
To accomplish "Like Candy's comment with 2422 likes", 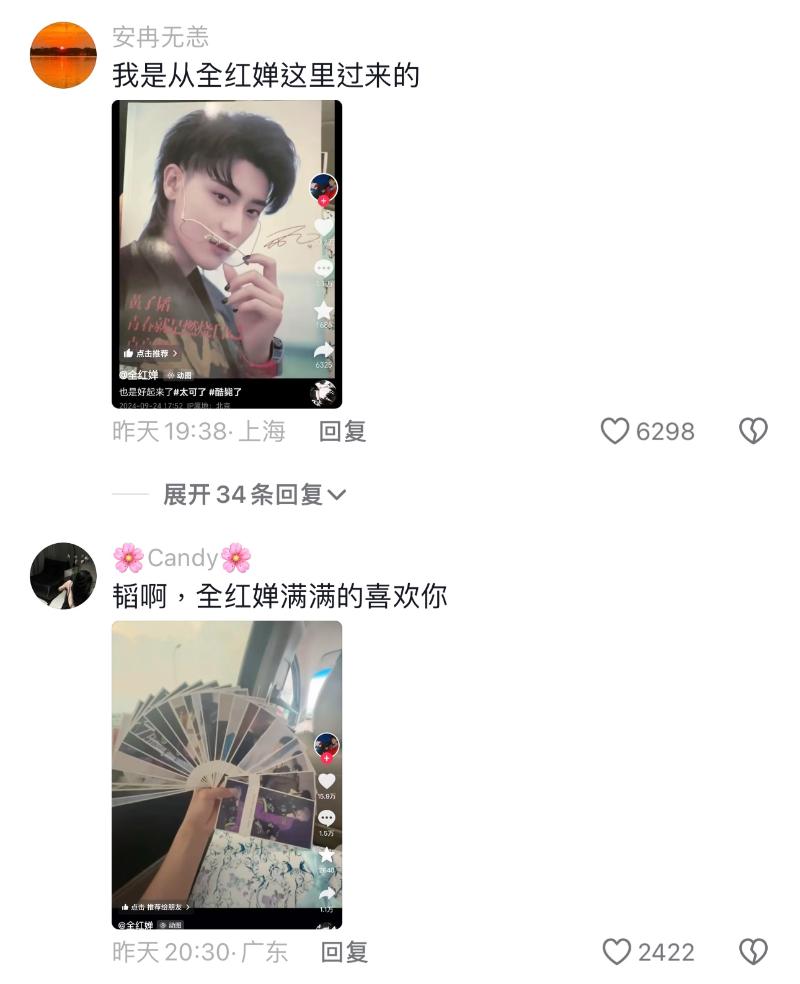I will coord(617,952).
